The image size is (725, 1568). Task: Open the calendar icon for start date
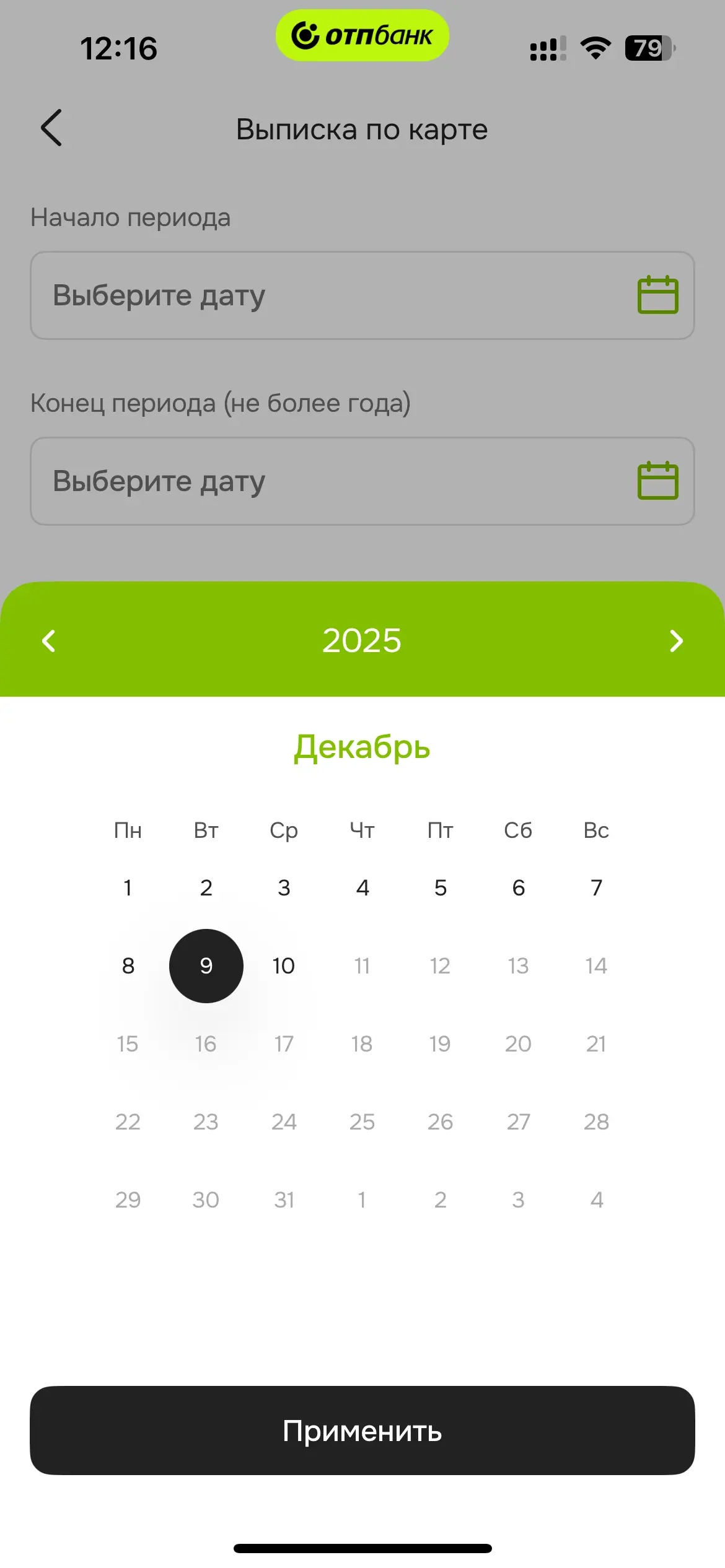click(x=657, y=295)
